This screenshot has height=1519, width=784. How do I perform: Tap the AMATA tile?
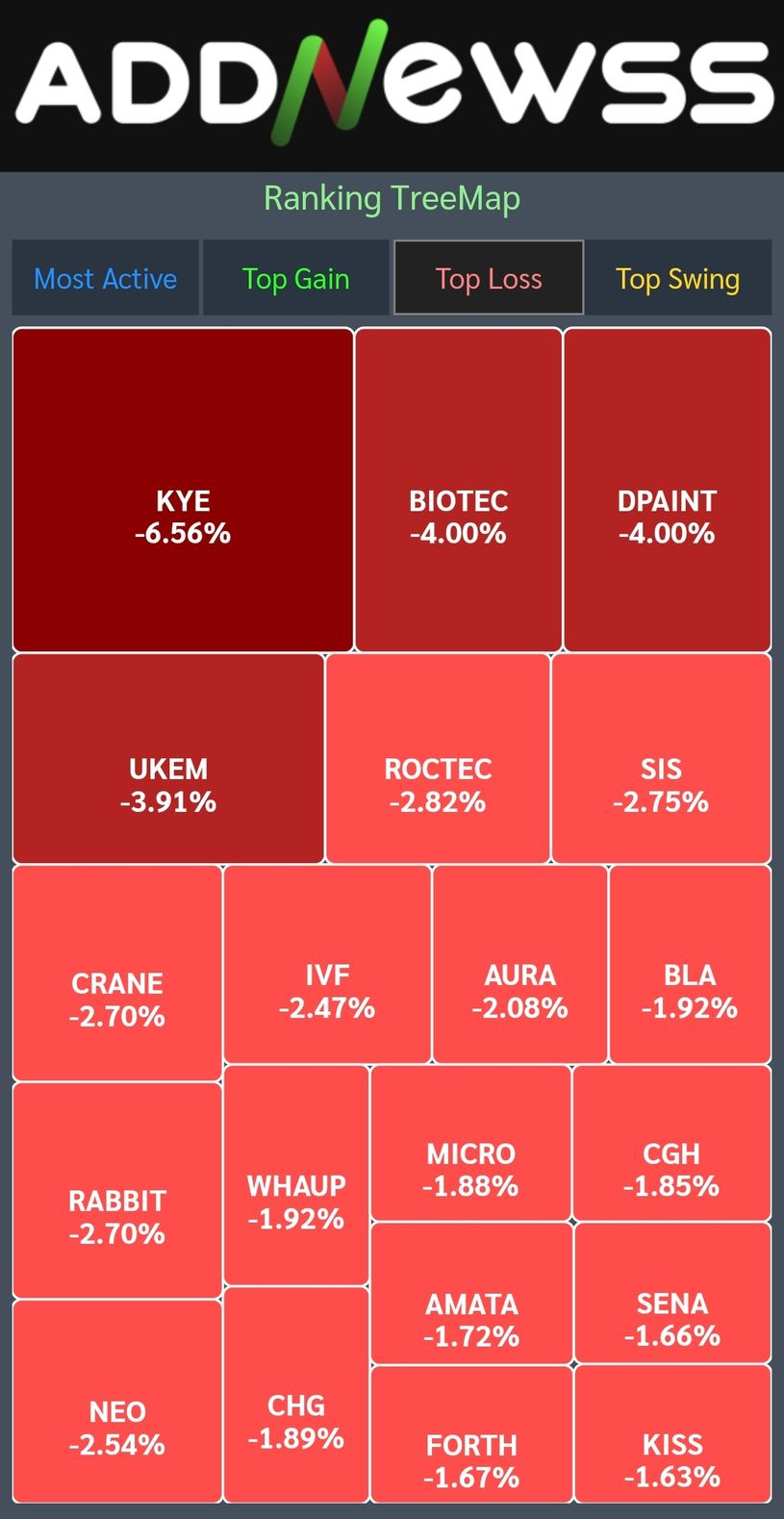471,1293
